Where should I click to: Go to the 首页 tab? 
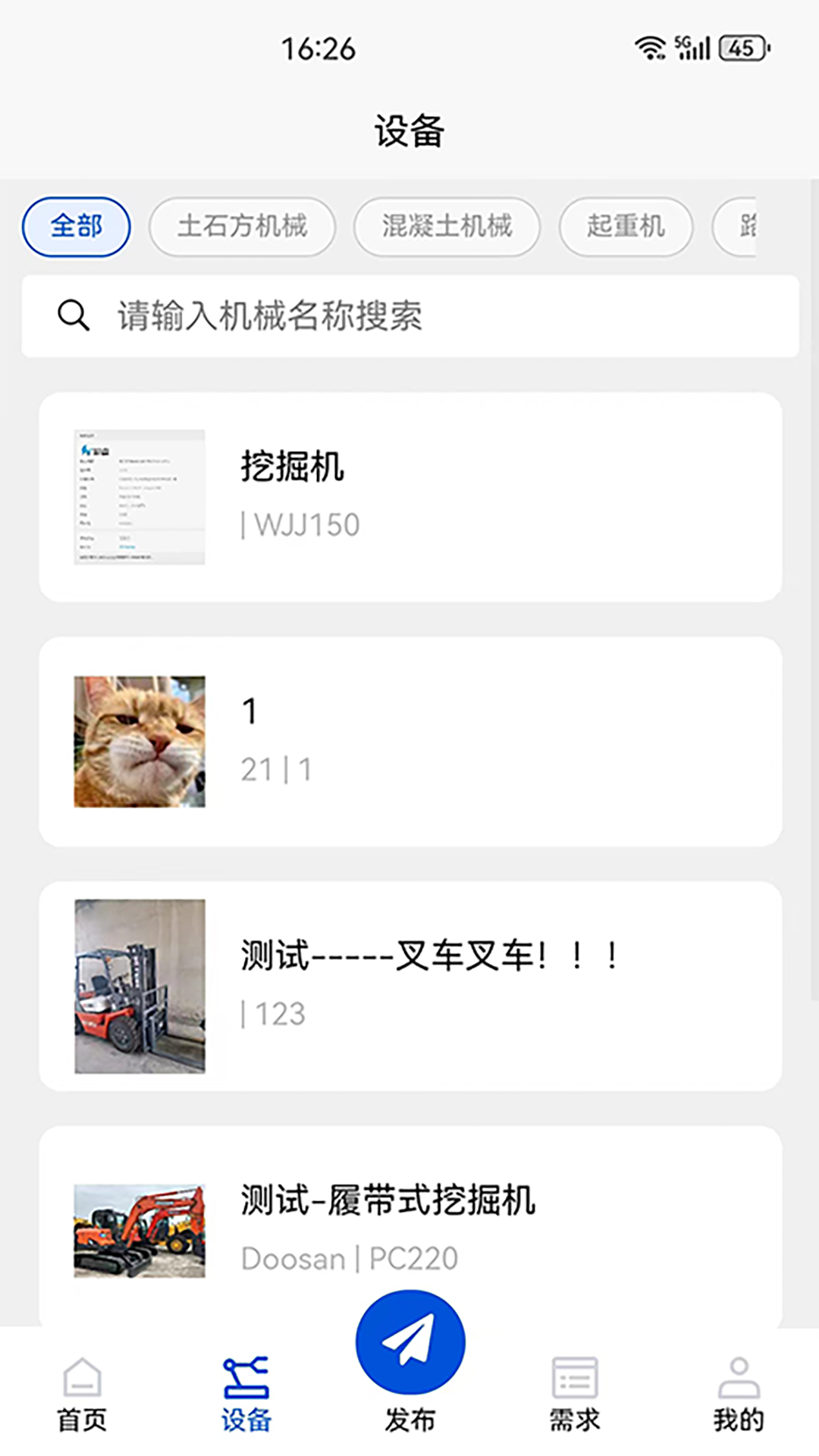click(82, 1395)
